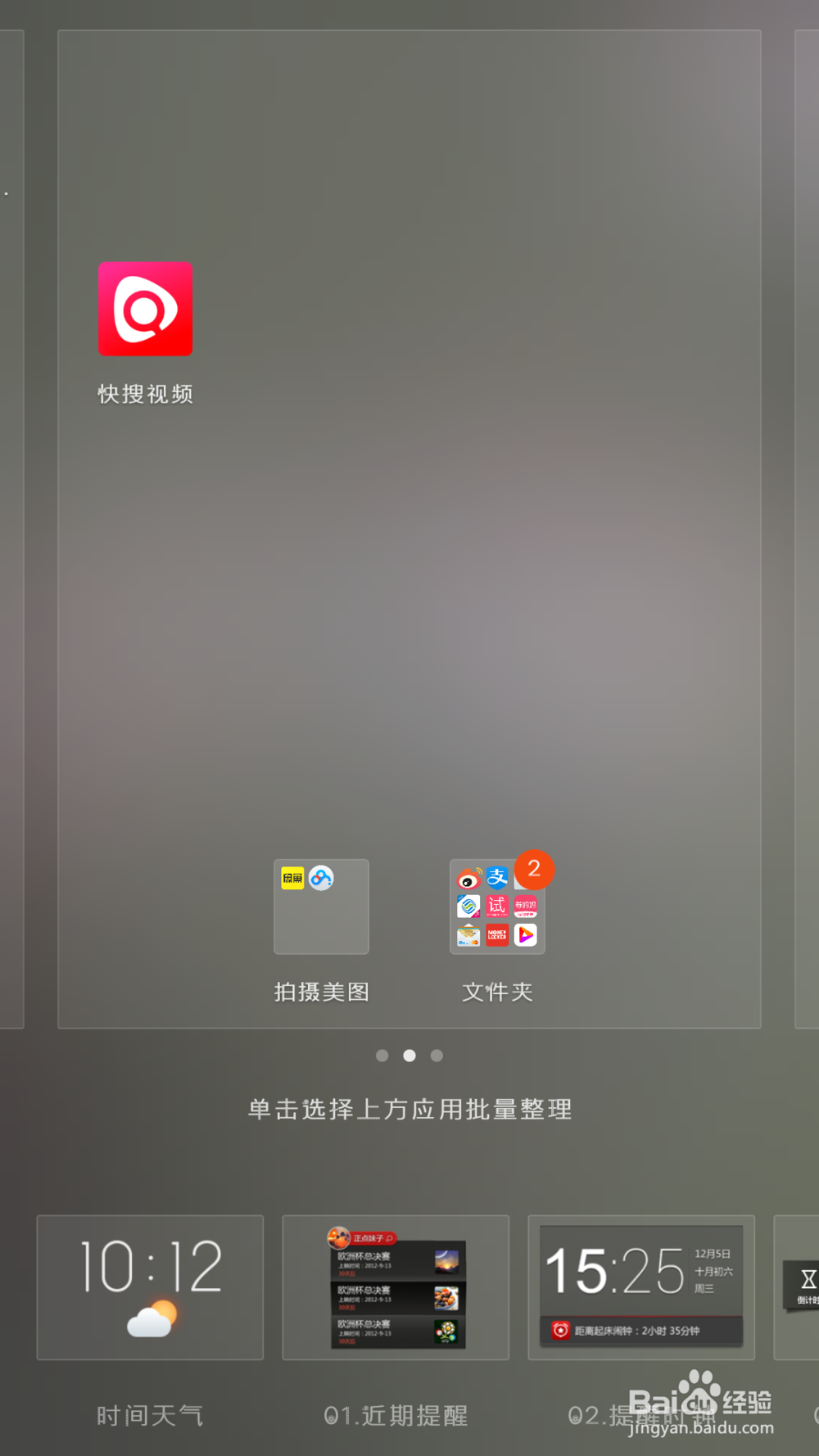The height and width of the screenshot is (1456, 819).
Task: Open the pink 券妈妈 coupon icon
Action: [x=527, y=906]
